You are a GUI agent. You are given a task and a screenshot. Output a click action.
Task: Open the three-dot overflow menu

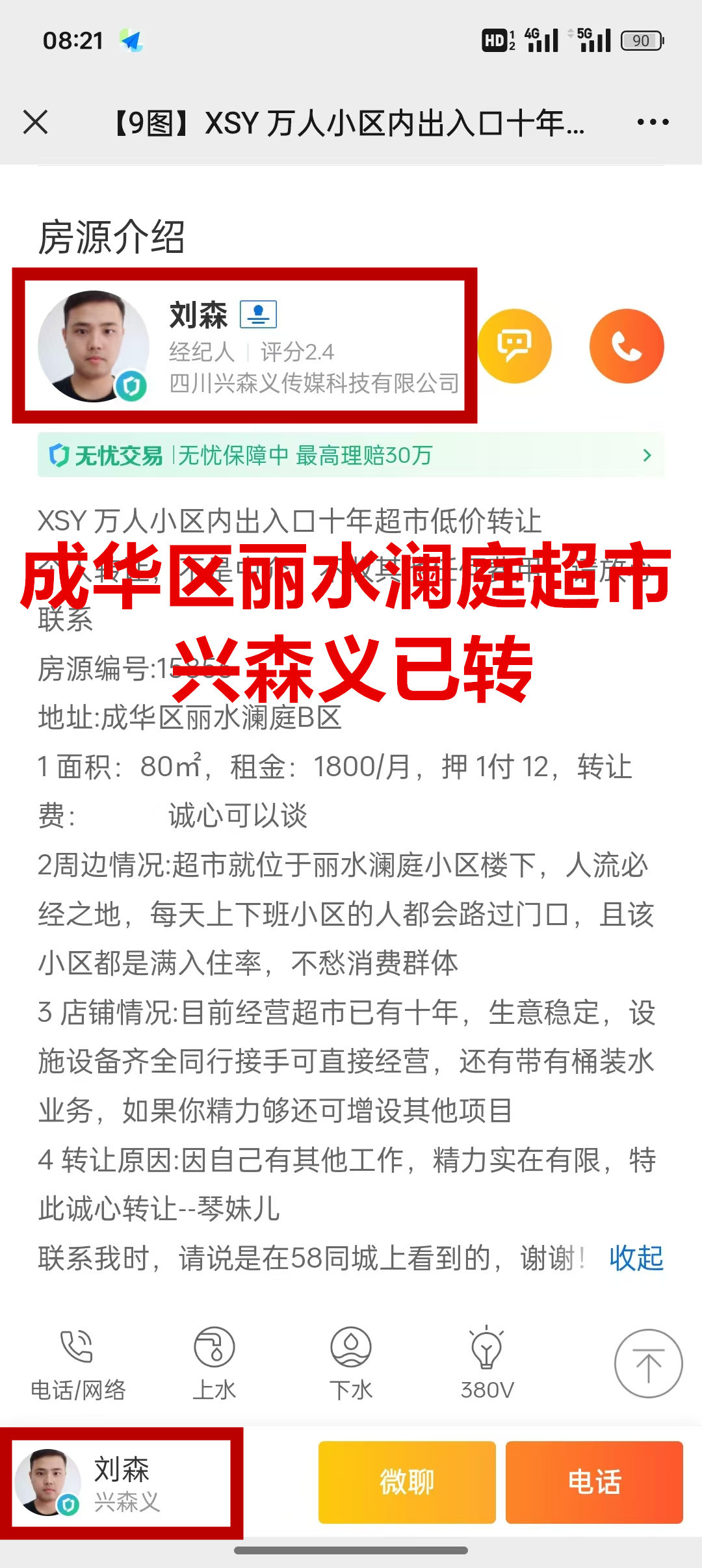click(653, 122)
